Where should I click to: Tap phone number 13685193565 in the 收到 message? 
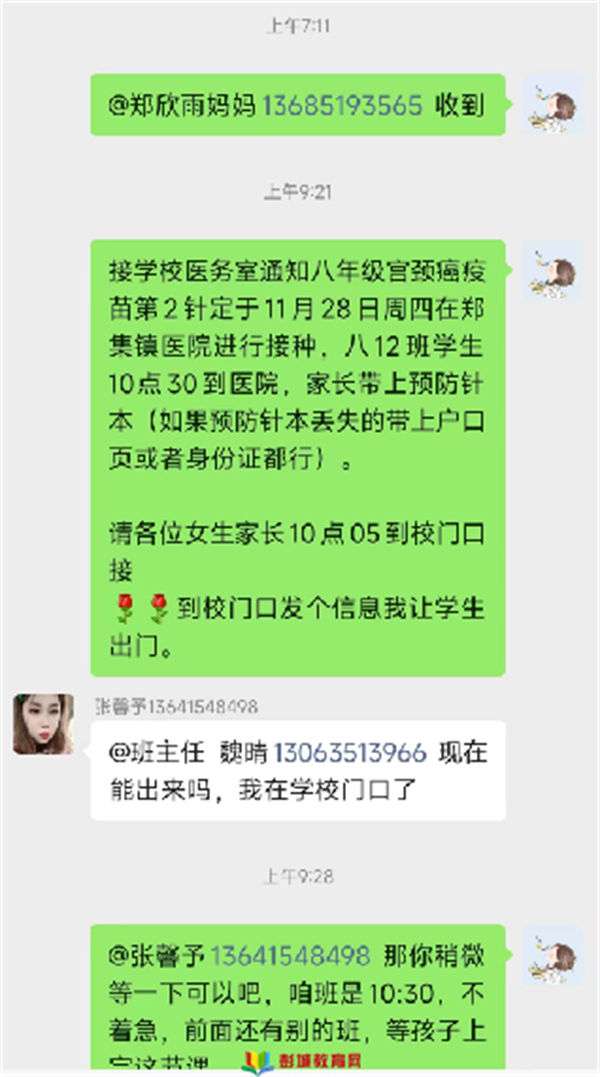point(342,106)
